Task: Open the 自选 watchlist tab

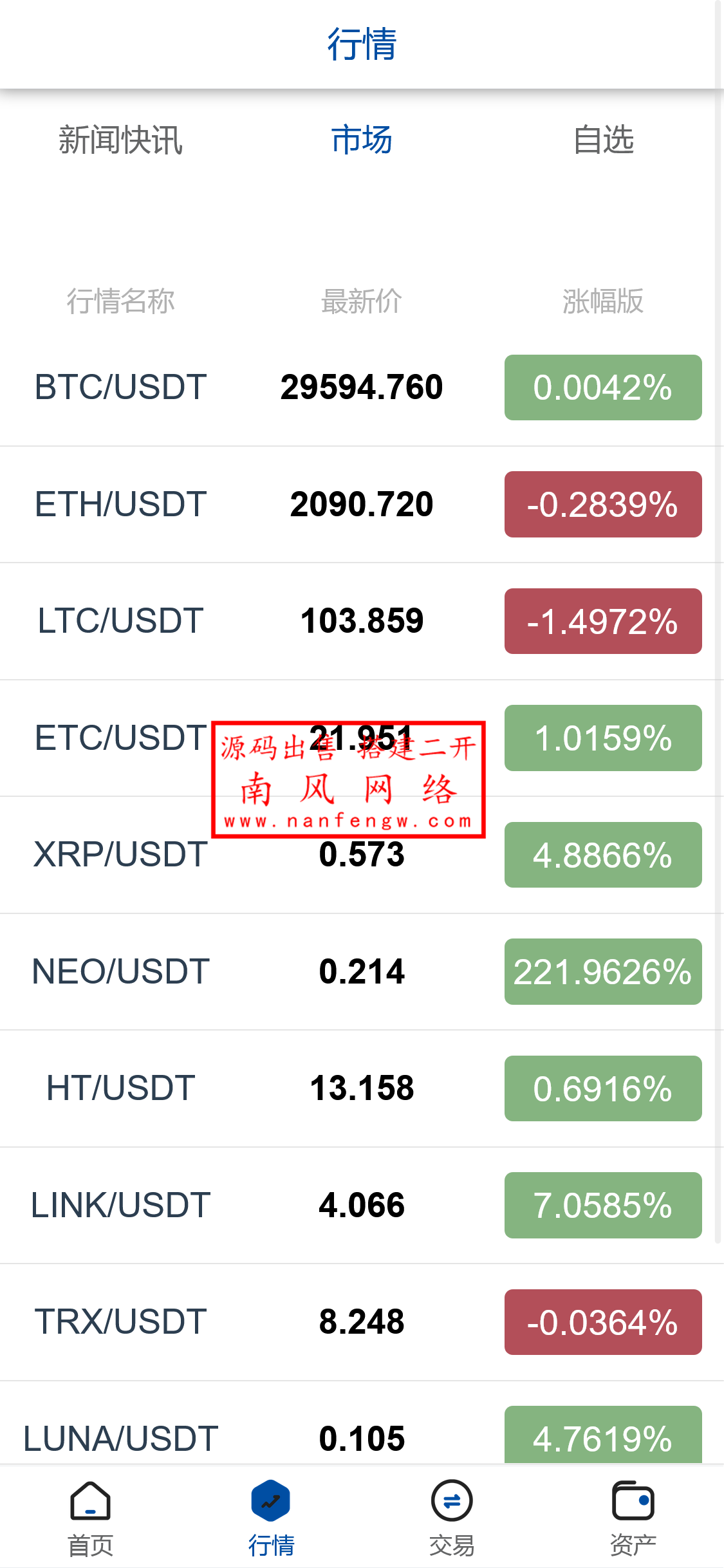Action: (x=603, y=140)
